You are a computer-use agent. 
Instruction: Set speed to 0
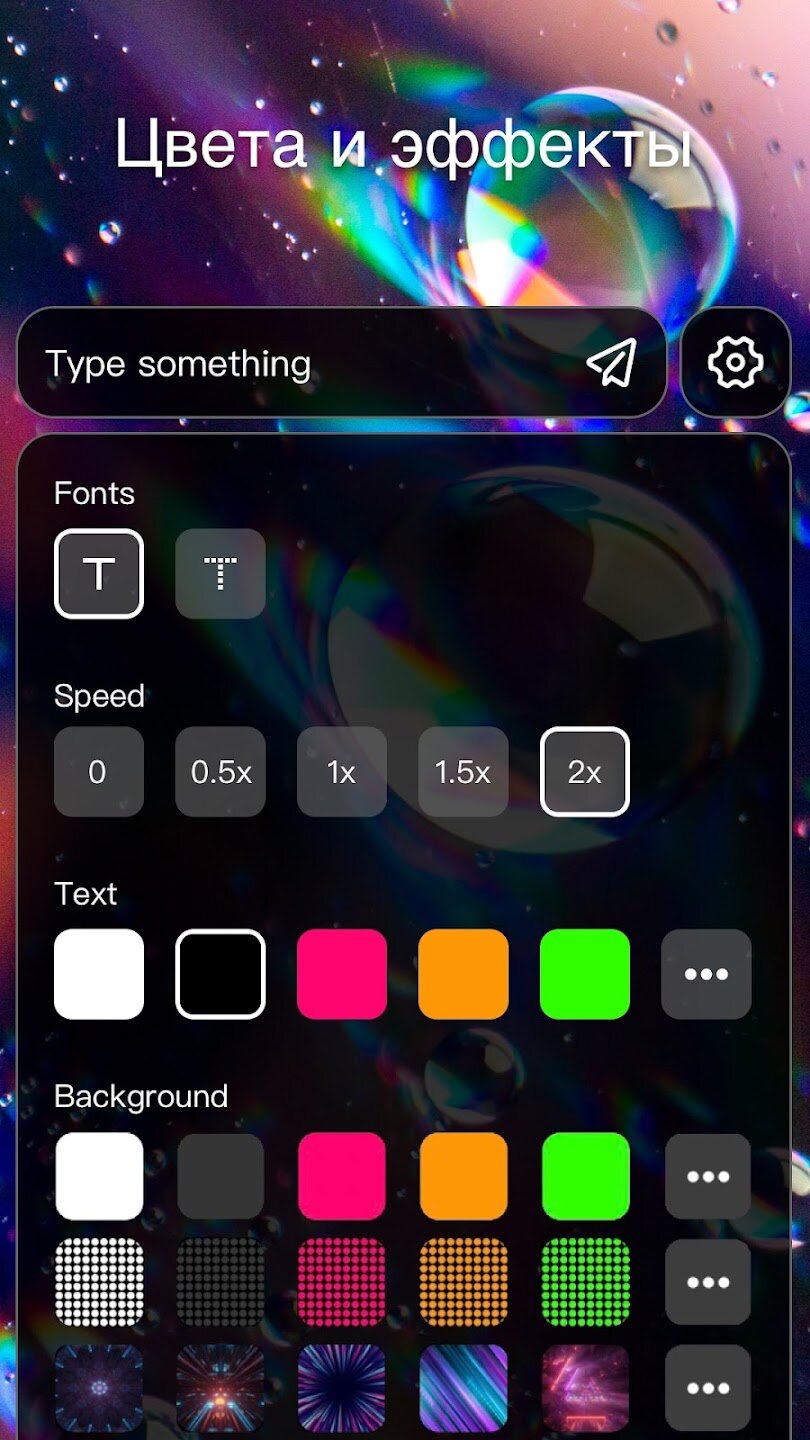coord(98,772)
